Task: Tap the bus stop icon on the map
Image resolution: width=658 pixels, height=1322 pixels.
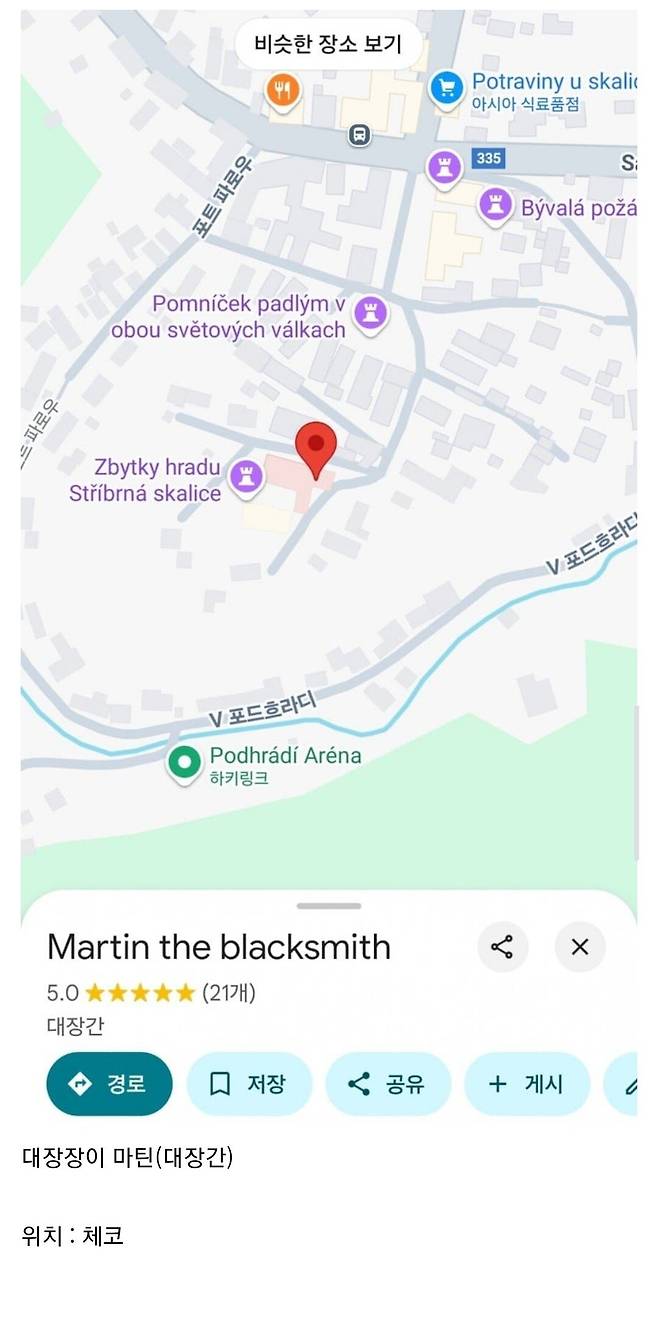Action: [x=359, y=134]
